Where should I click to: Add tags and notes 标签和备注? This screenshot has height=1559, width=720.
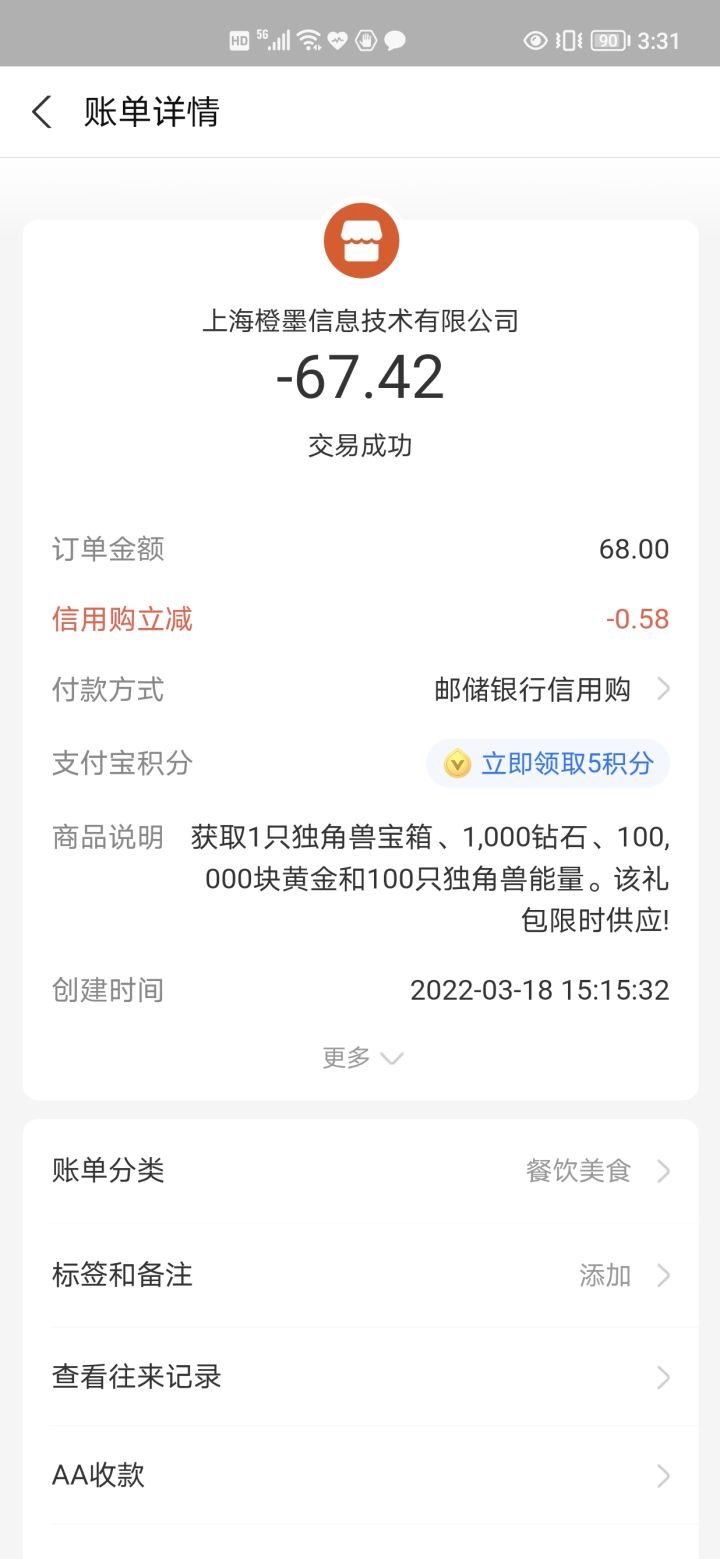pyautogui.click(x=360, y=1275)
